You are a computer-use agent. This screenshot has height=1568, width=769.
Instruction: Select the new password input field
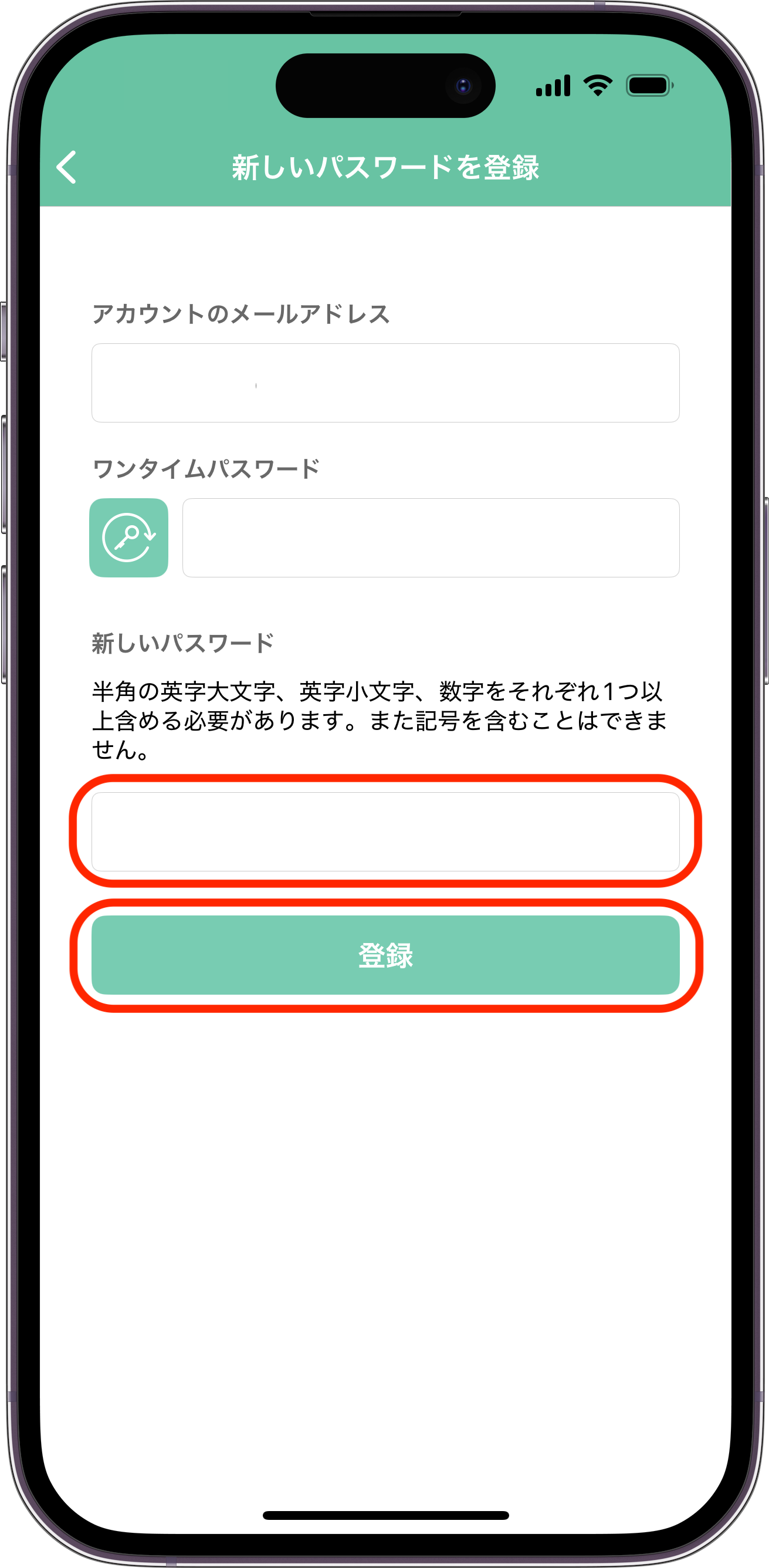tap(385, 832)
